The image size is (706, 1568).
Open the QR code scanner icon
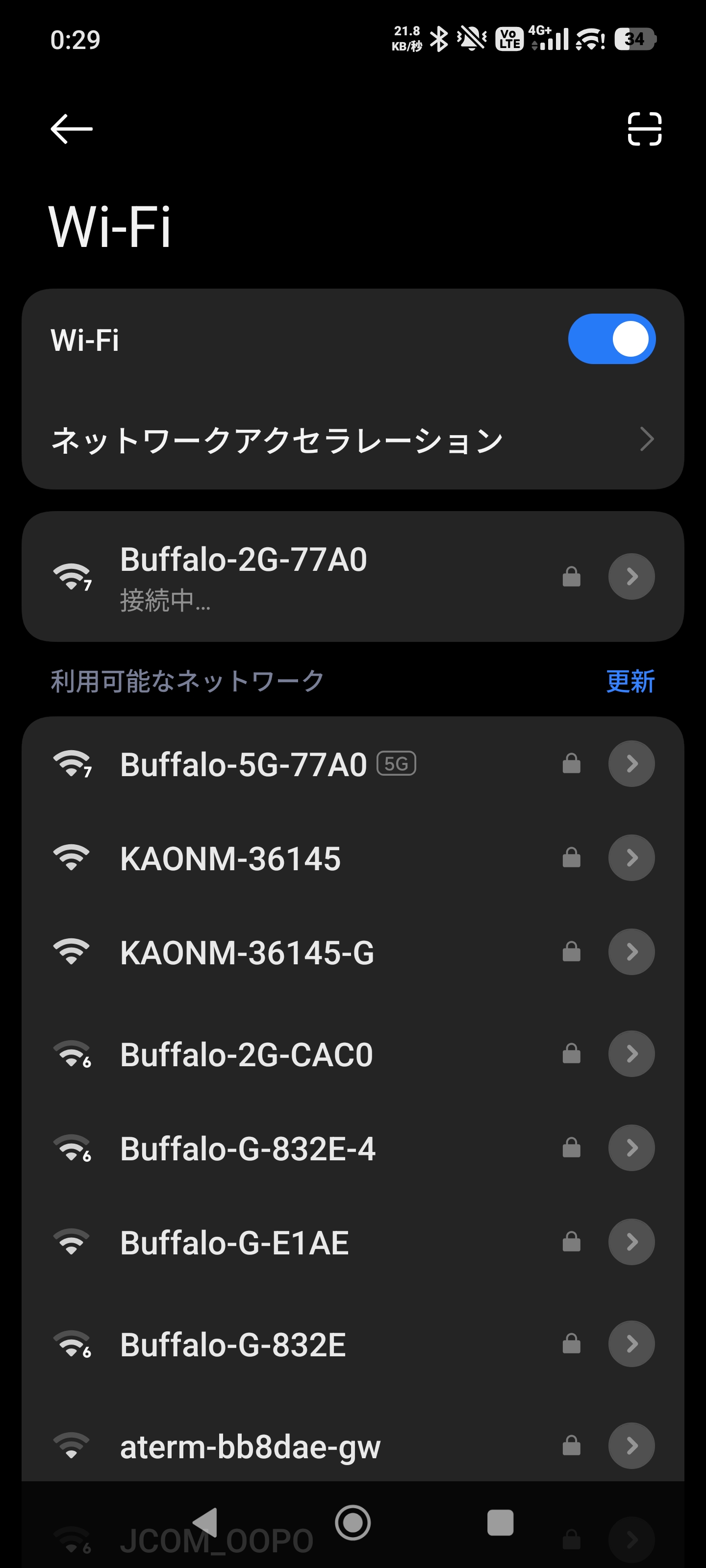pyautogui.click(x=644, y=129)
